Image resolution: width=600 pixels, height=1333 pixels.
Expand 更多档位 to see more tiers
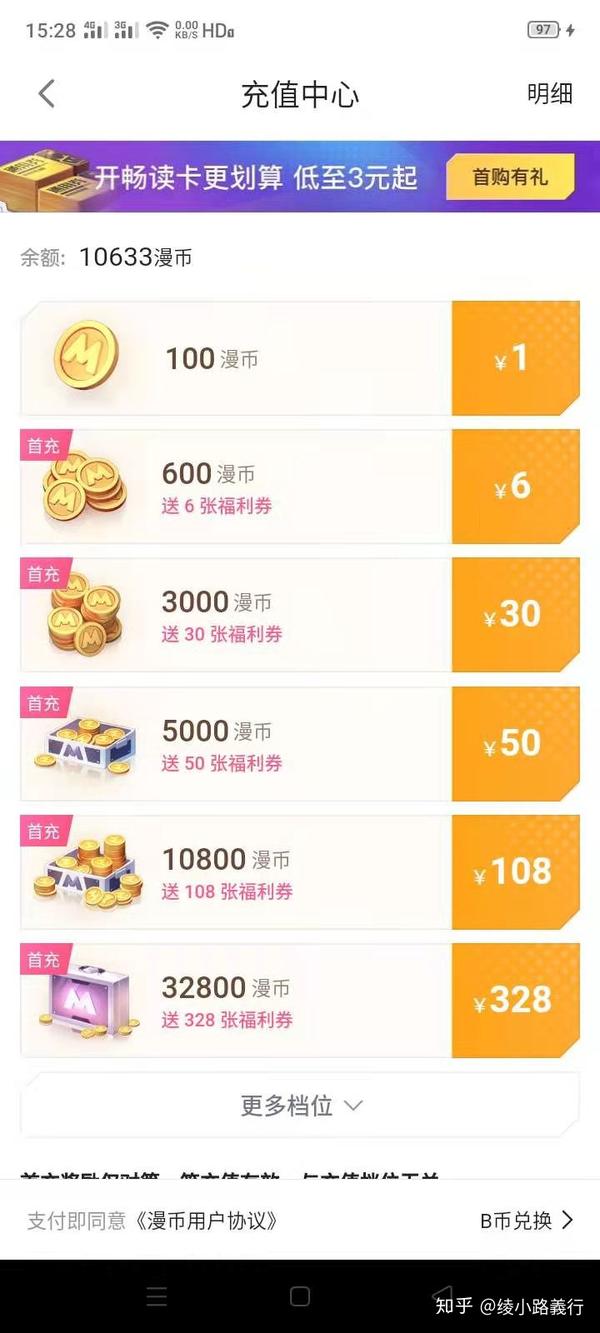(300, 1106)
